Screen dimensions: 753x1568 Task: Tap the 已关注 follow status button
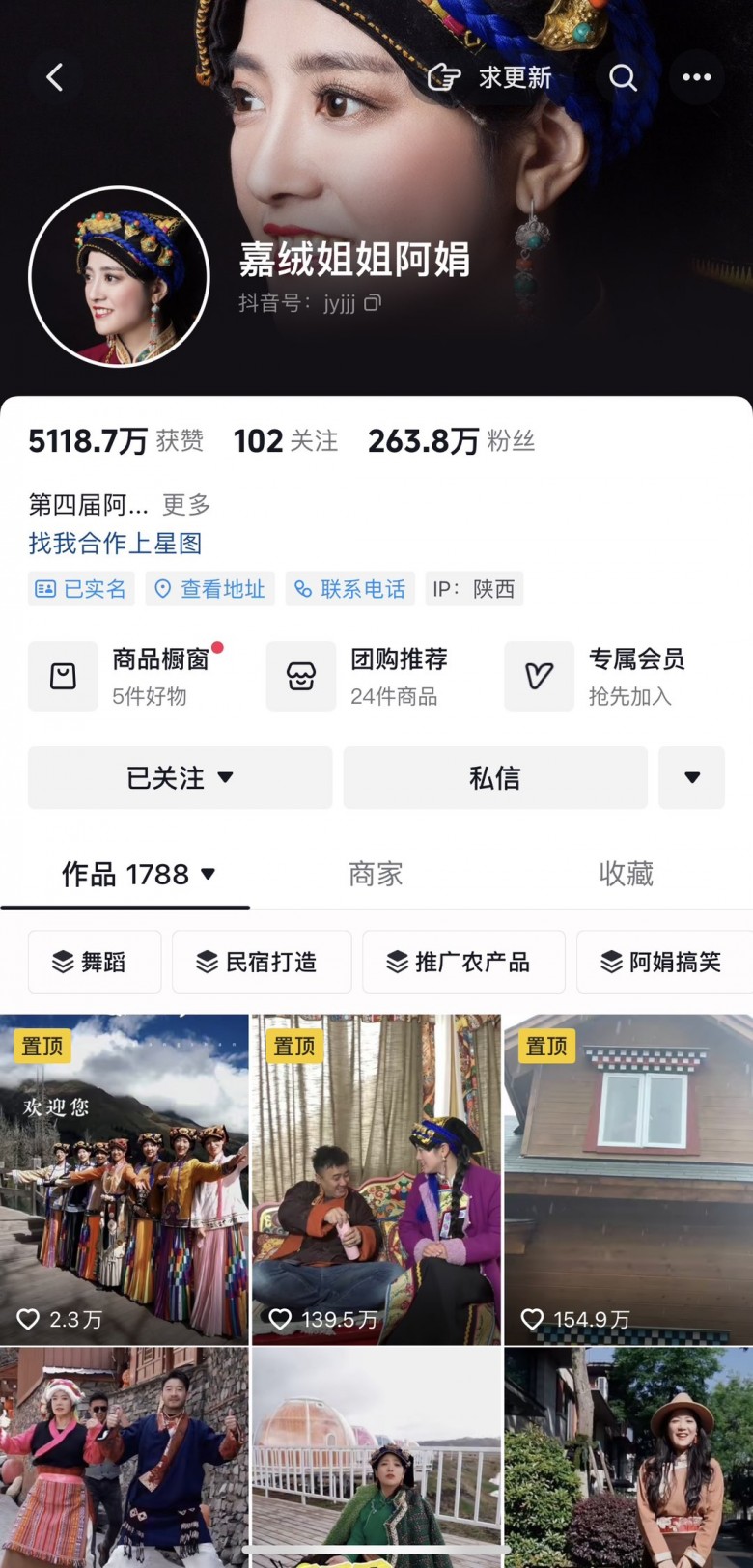[x=180, y=777]
